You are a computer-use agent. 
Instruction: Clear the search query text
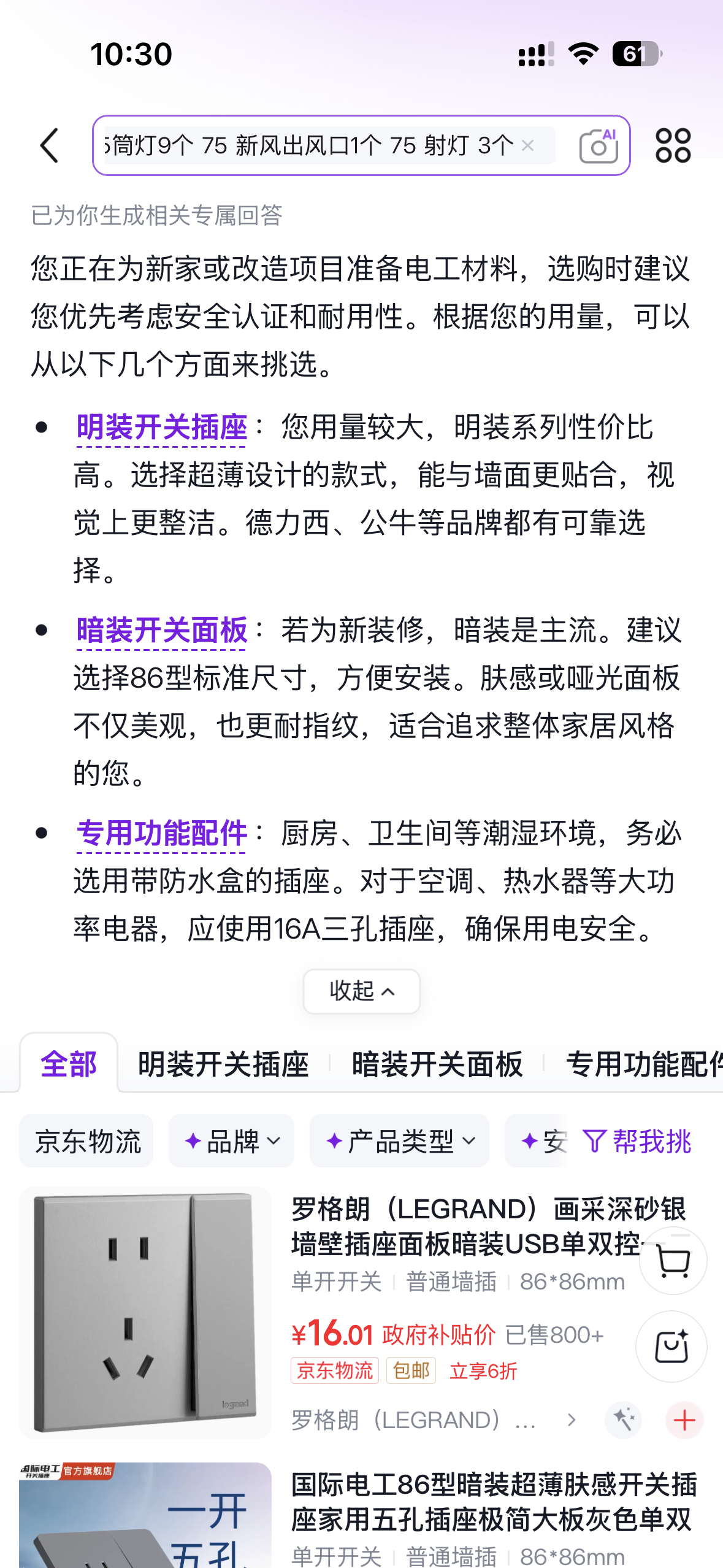527,145
